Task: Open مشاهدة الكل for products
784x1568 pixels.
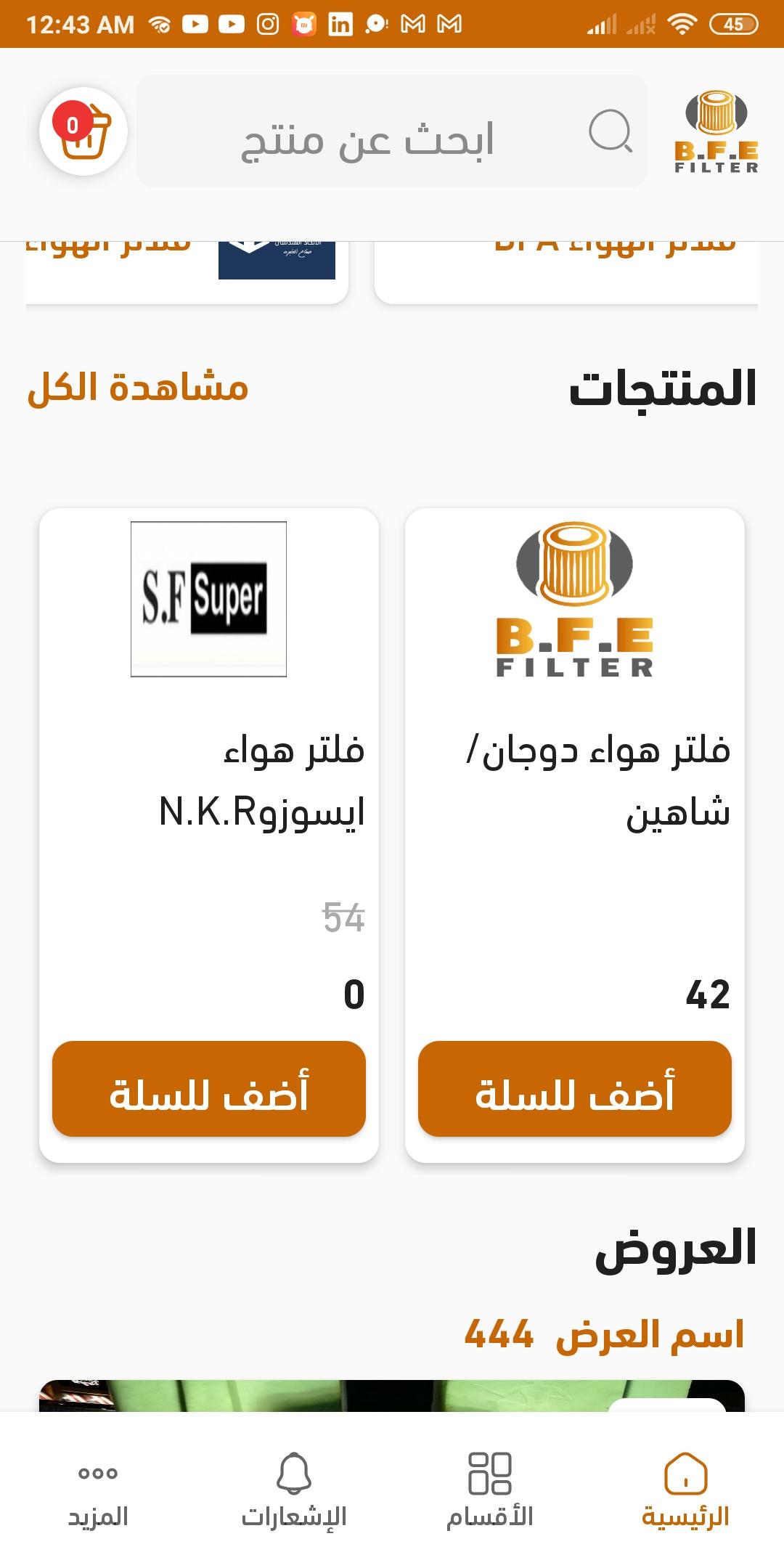Action: (x=138, y=387)
